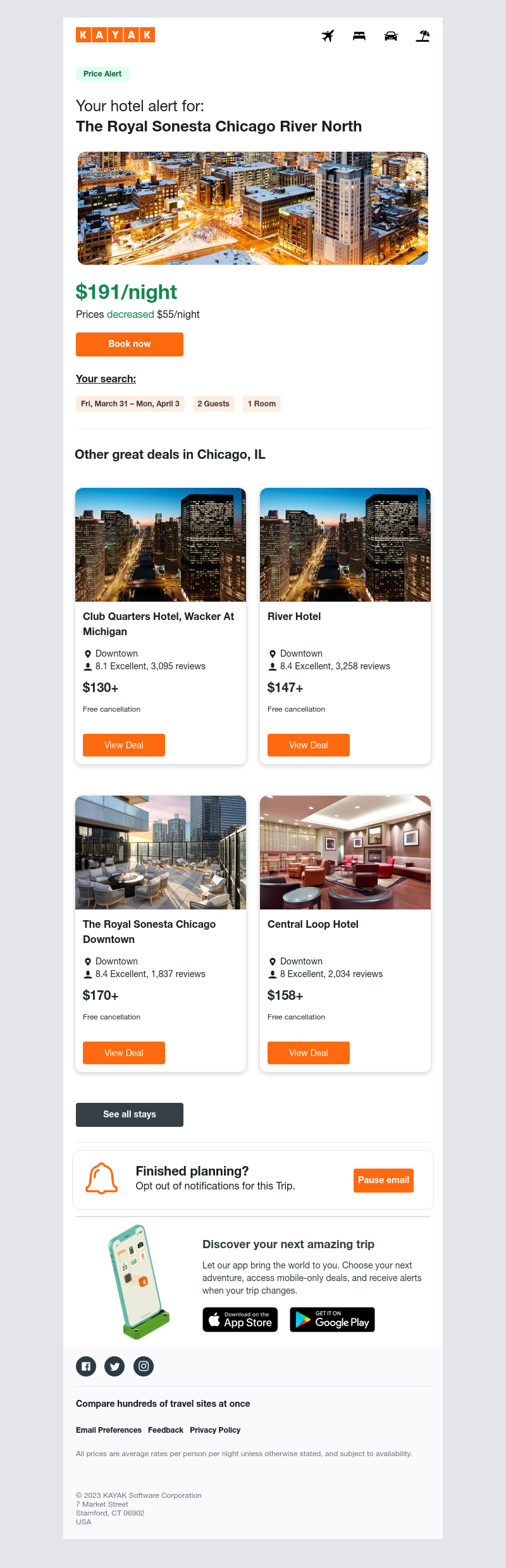
Task: Pause email notifications for this trip
Action: click(x=383, y=1180)
